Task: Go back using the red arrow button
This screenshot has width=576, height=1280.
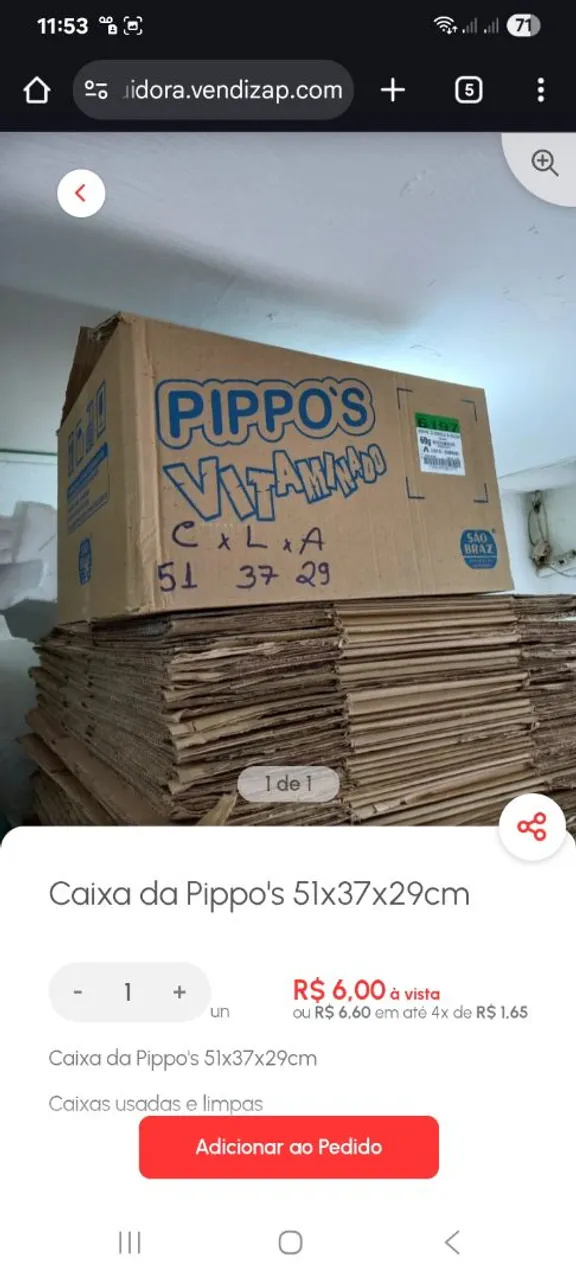Action: coord(81,193)
